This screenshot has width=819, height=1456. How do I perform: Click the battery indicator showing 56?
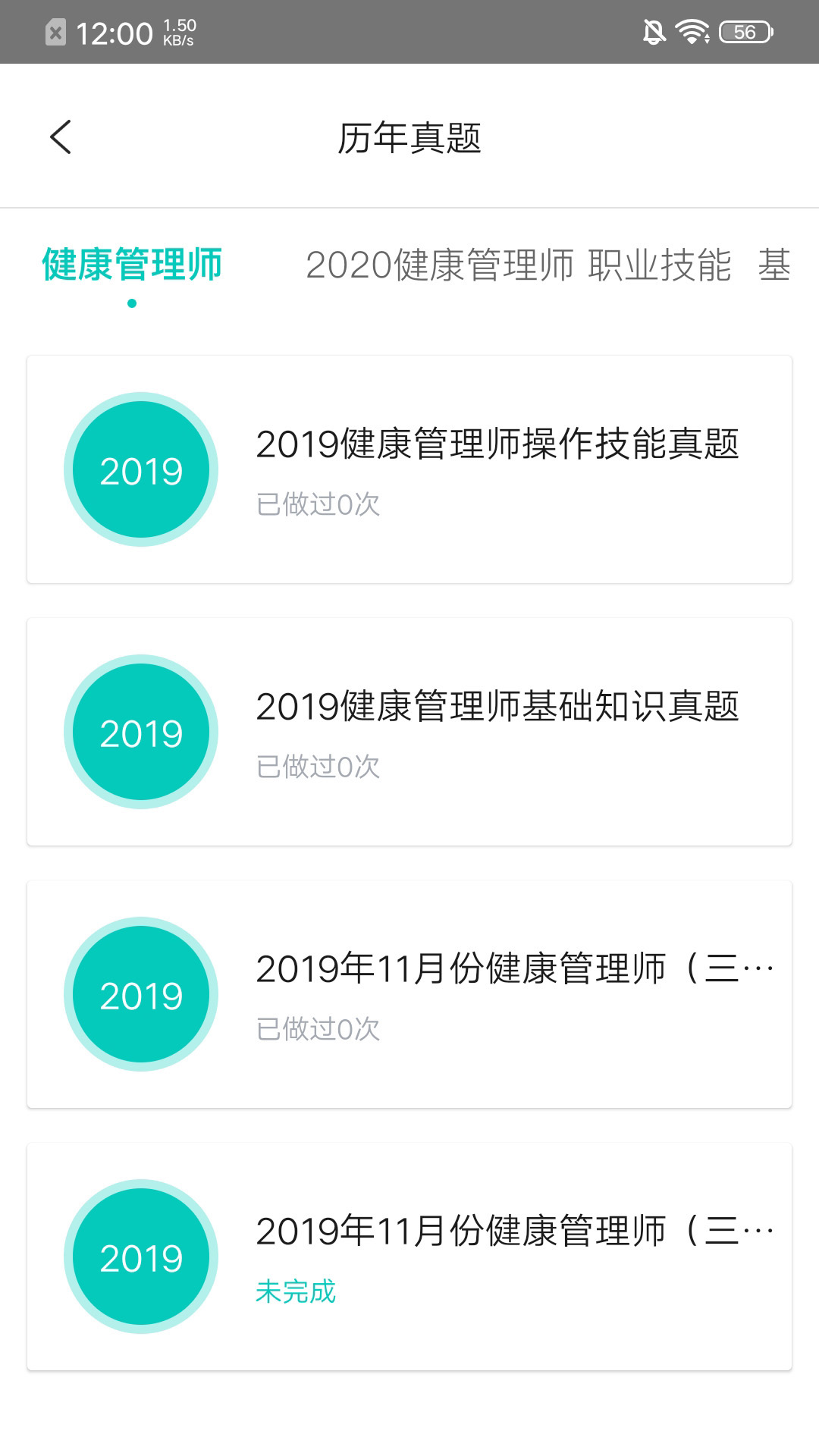pyautogui.click(x=744, y=30)
